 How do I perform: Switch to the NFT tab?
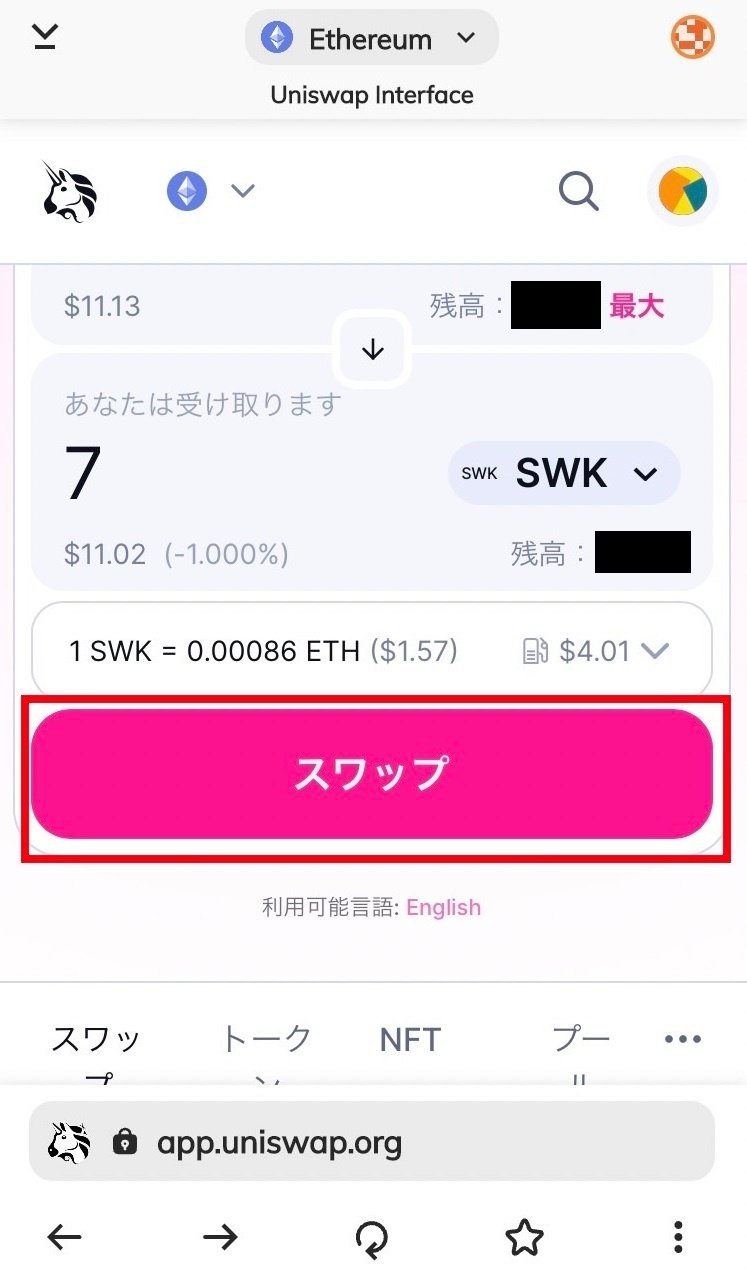tap(410, 1040)
